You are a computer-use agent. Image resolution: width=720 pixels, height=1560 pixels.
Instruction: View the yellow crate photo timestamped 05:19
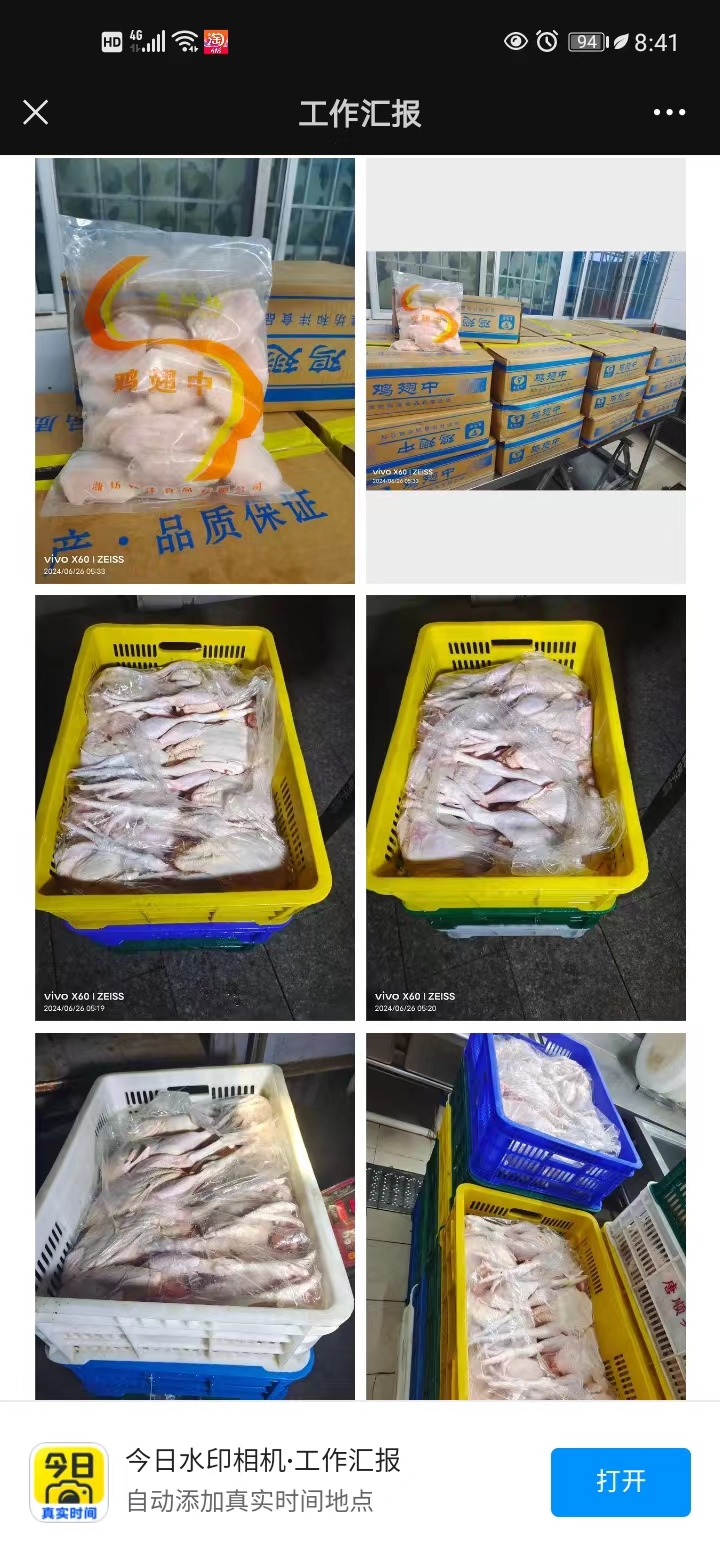(x=195, y=807)
